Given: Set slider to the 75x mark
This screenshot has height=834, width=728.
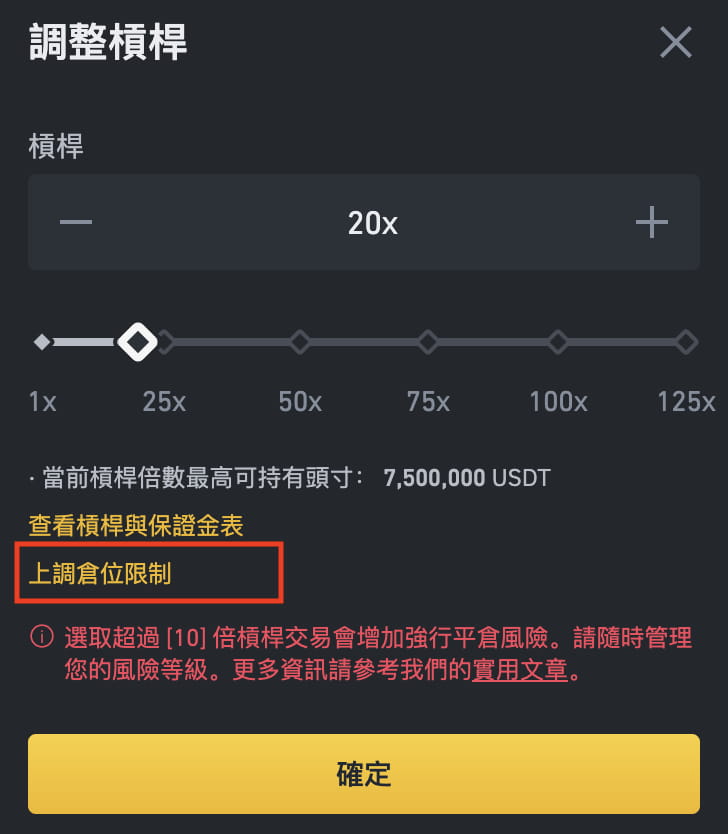Looking at the screenshot, I should [x=428, y=343].
